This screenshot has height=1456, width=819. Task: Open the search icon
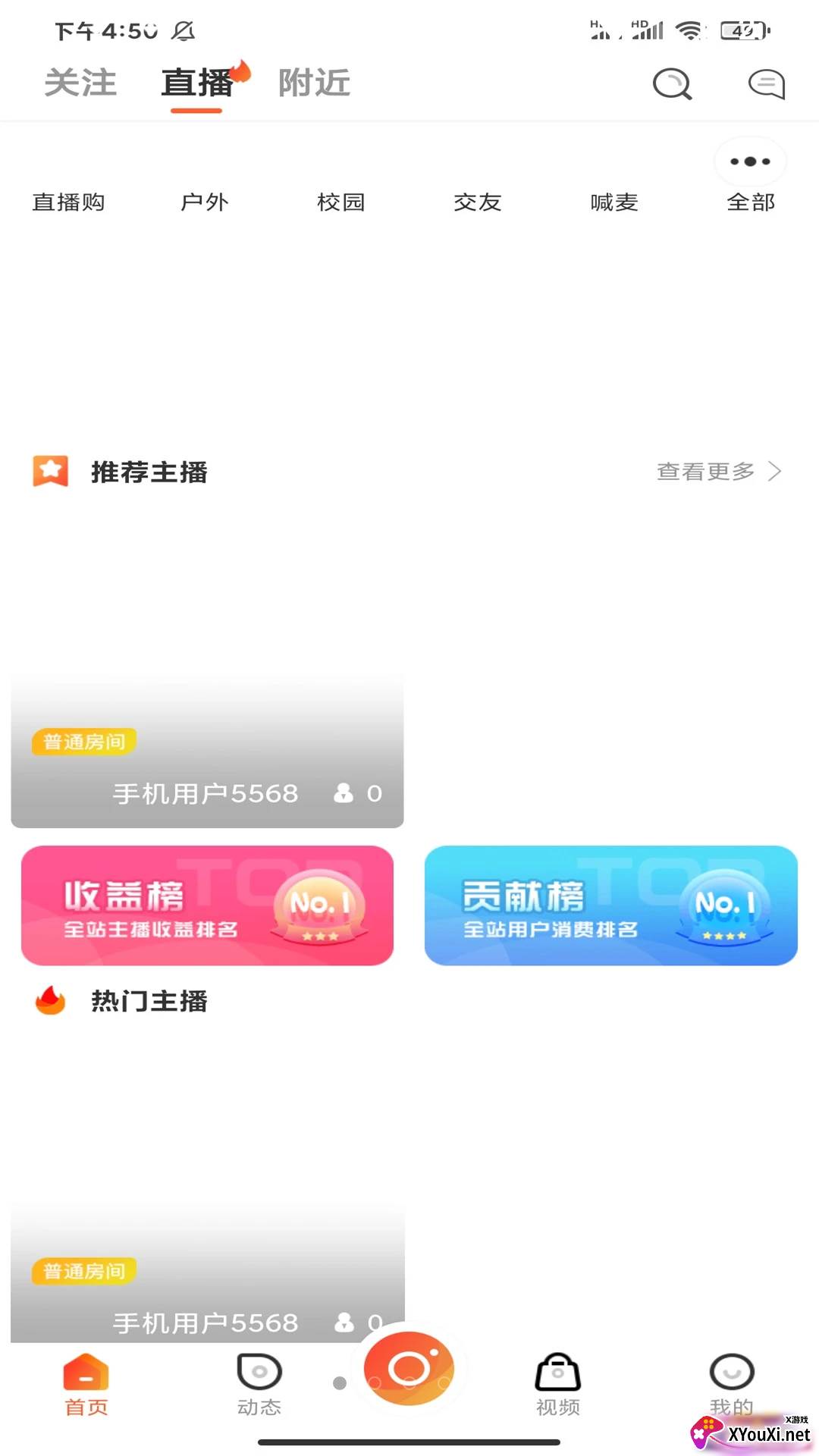pyautogui.click(x=672, y=83)
